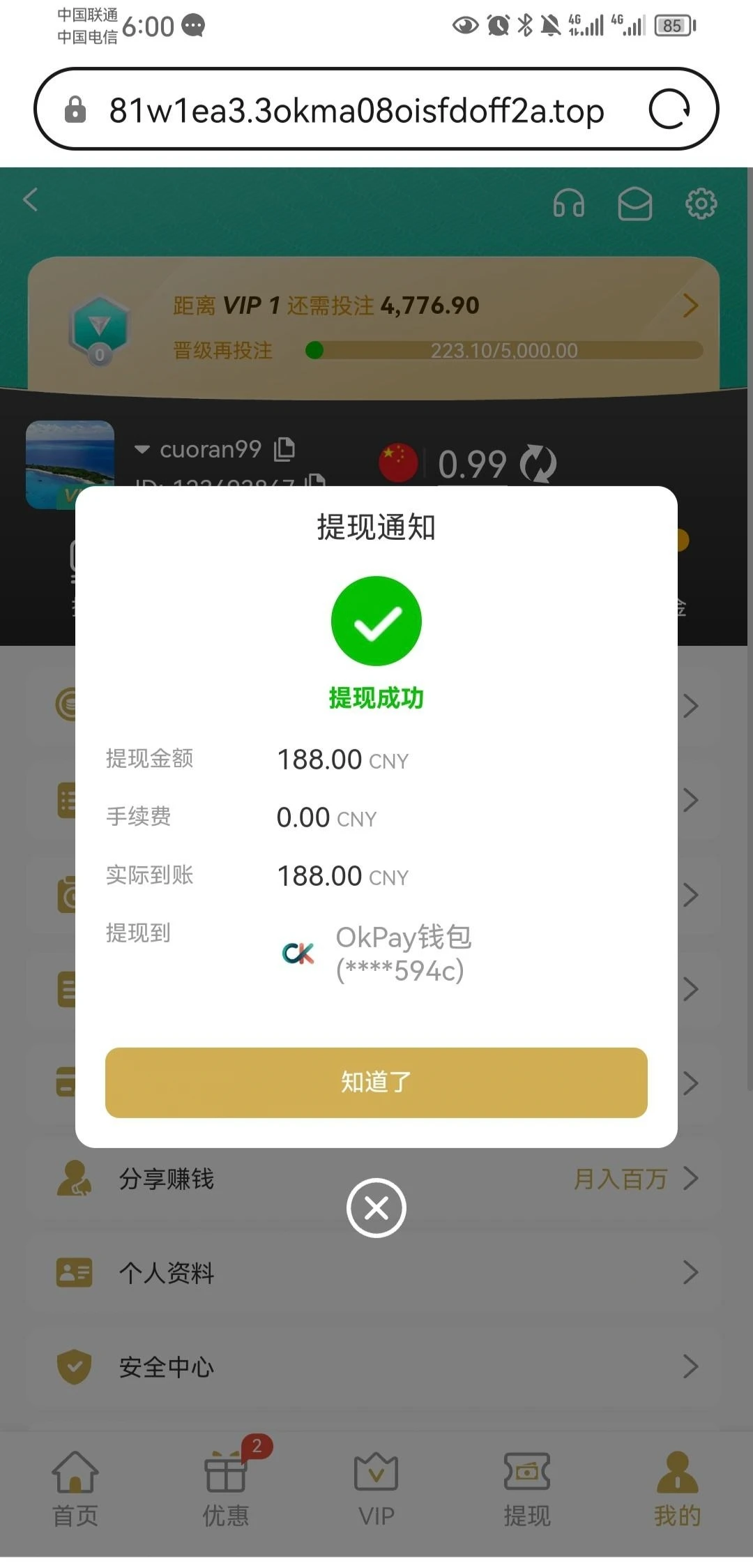This screenshot has width=753, height=1568.
Task: Open VIP 1 progress details
Action: (x=690, y=306)
